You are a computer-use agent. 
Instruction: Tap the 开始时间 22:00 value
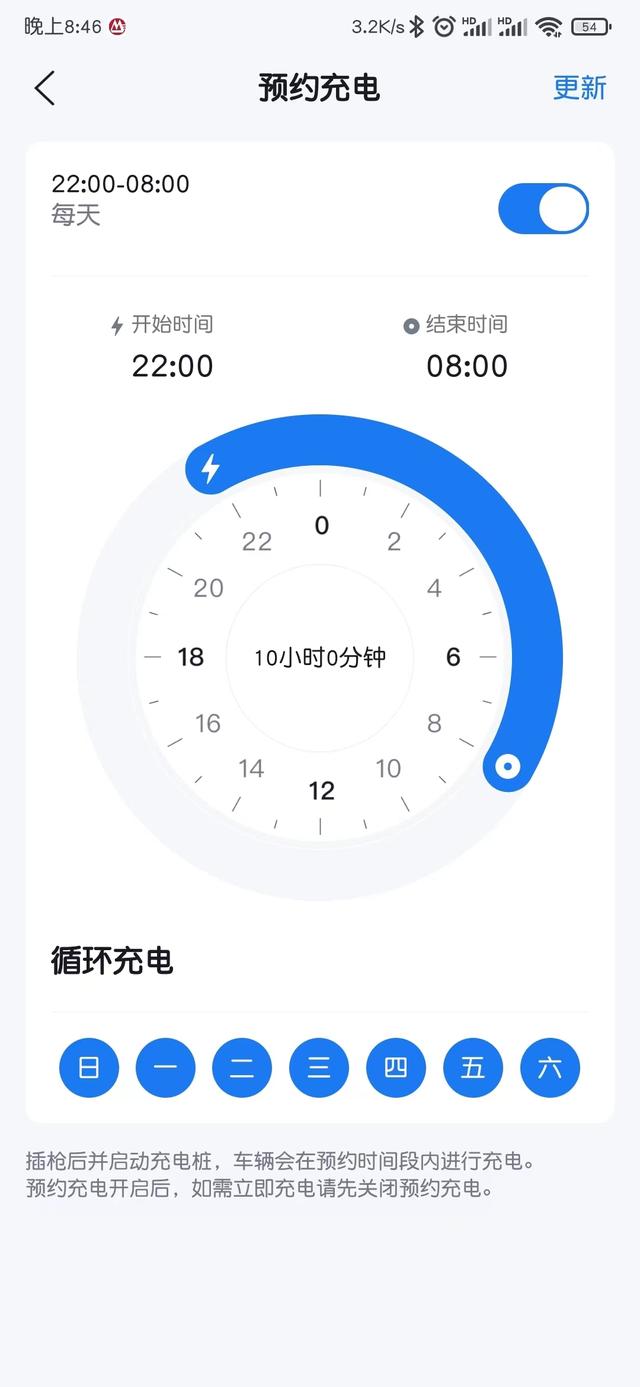point(173,365)
